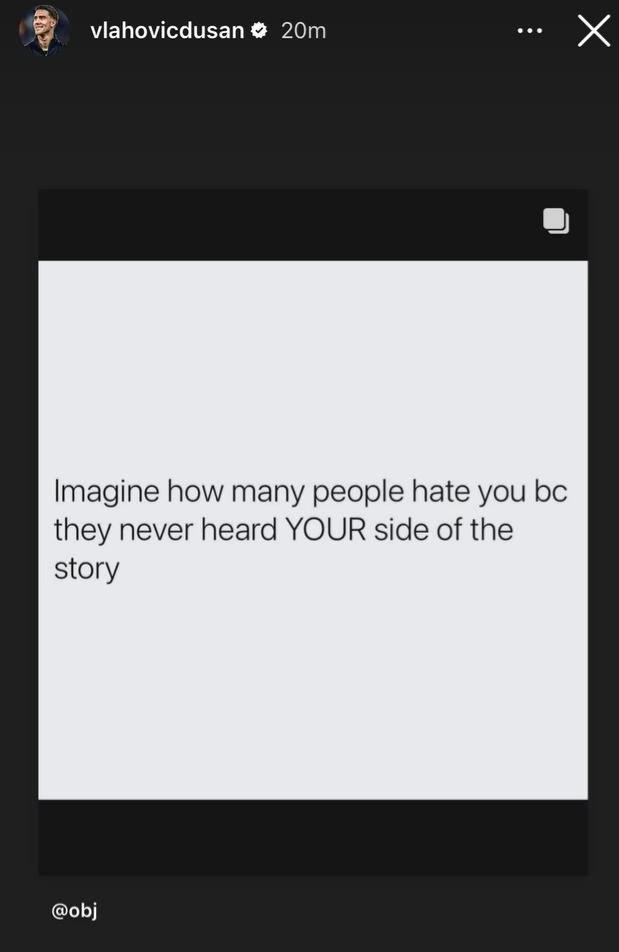The image size is (619, 952).
Task: Open the three-dot story options menu
Action: pyautogui.click(x=529, y=31)
